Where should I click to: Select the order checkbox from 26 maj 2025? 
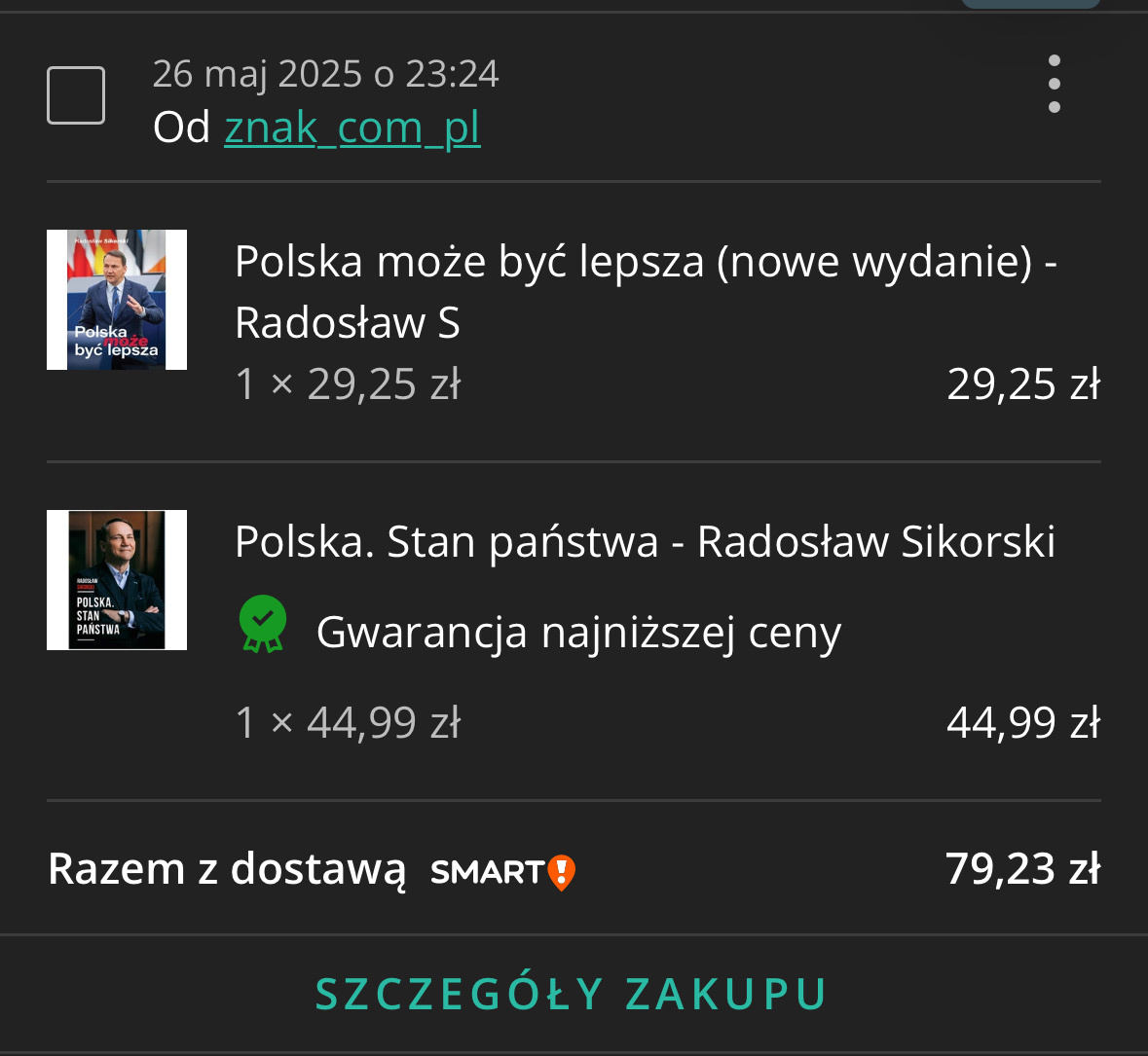76,95
